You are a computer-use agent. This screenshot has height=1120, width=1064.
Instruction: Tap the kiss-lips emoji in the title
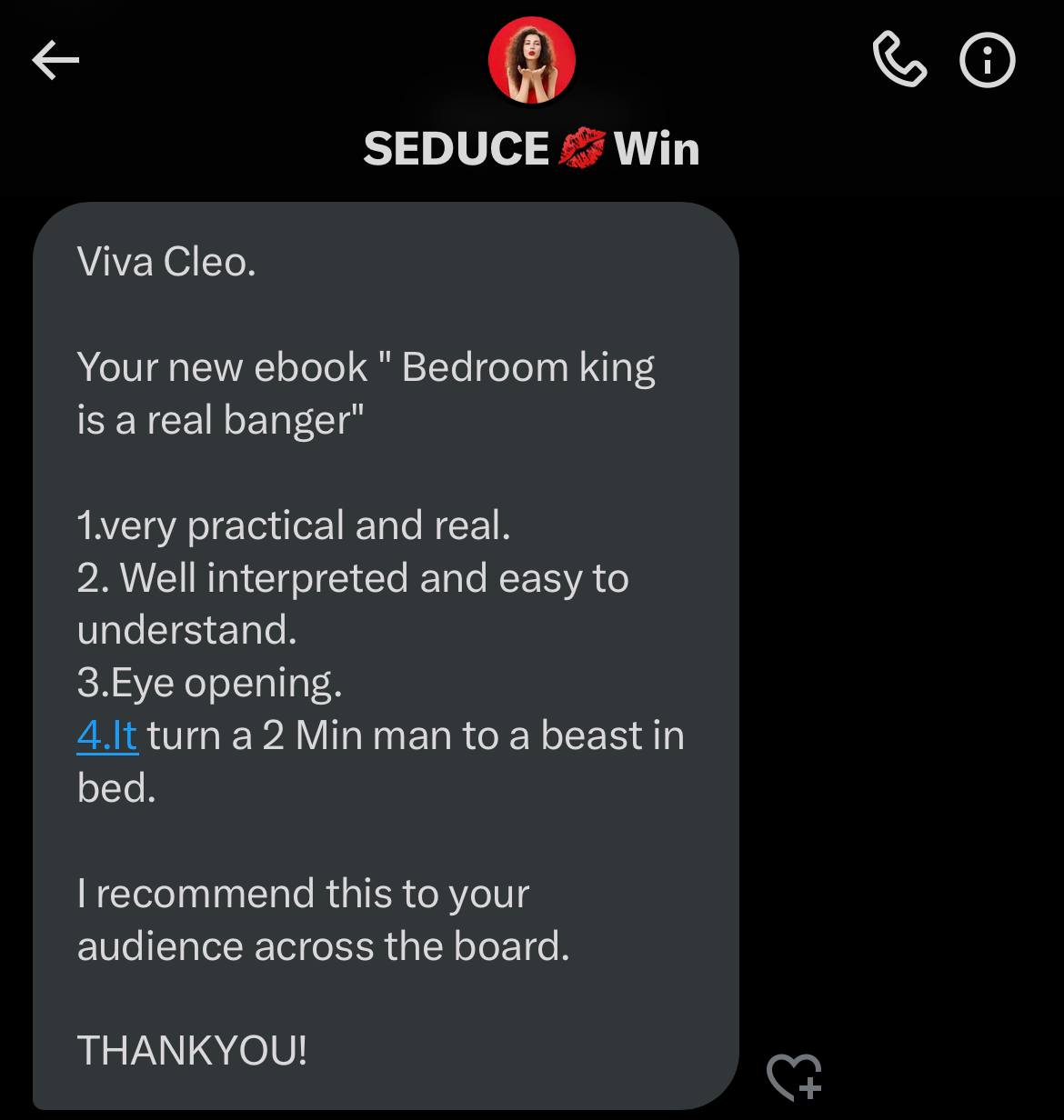582,148
